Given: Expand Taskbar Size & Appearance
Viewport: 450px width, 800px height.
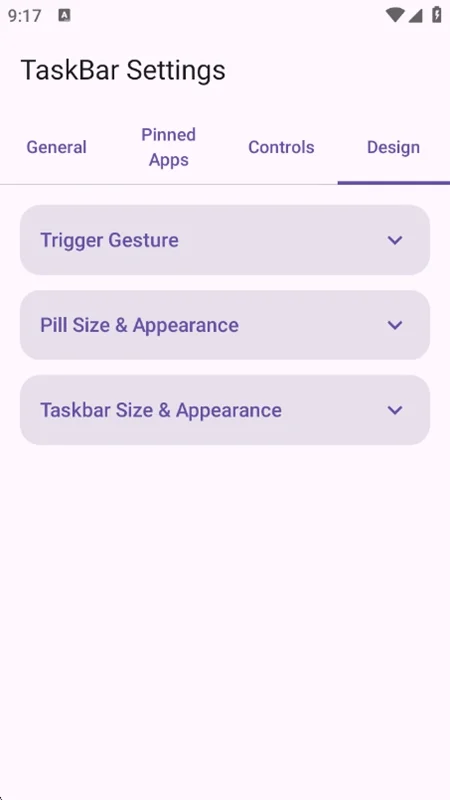Looking at the screenshot, I should pyautogui.click(x=225, y=410).
